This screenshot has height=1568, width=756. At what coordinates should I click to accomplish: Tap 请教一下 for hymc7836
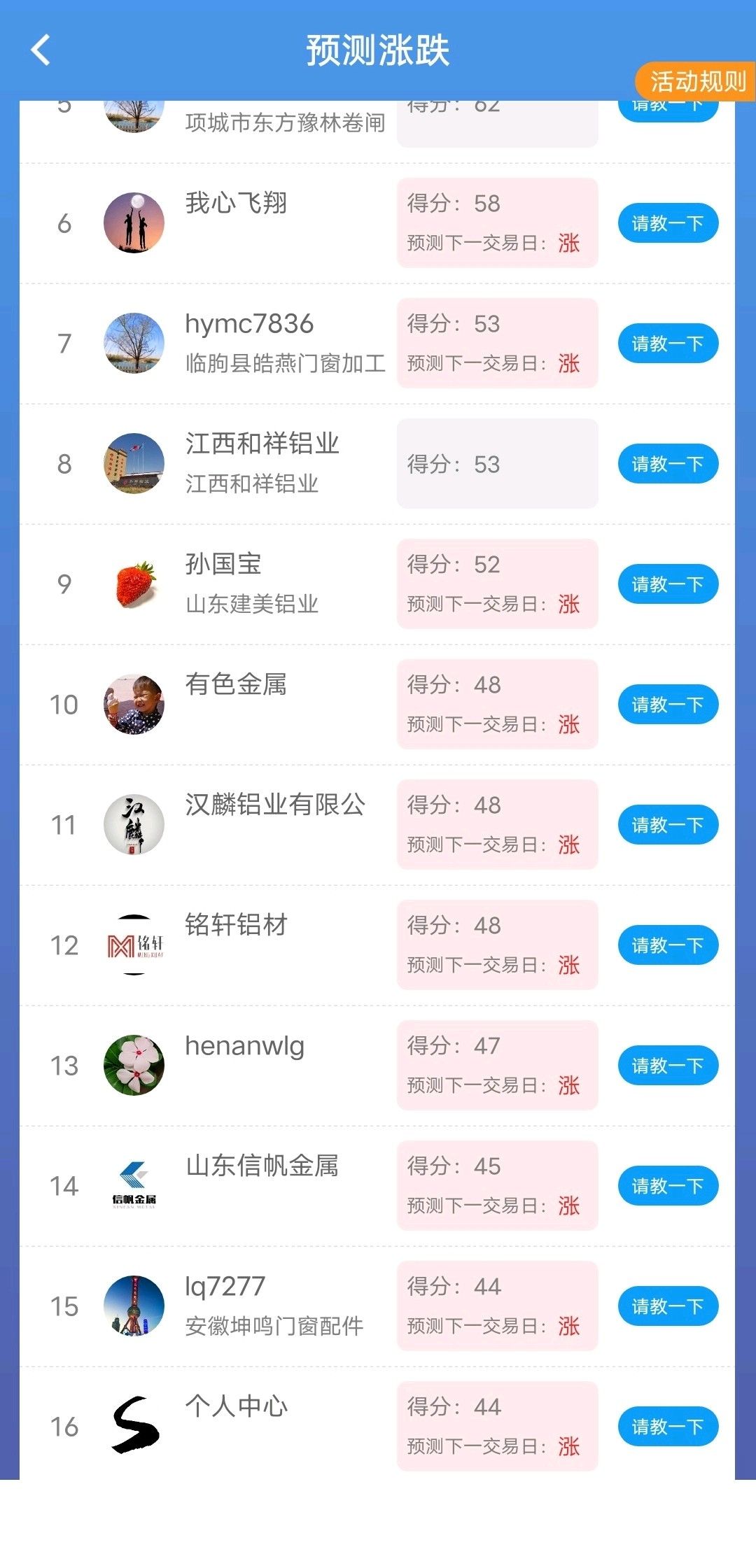[668, 344]
